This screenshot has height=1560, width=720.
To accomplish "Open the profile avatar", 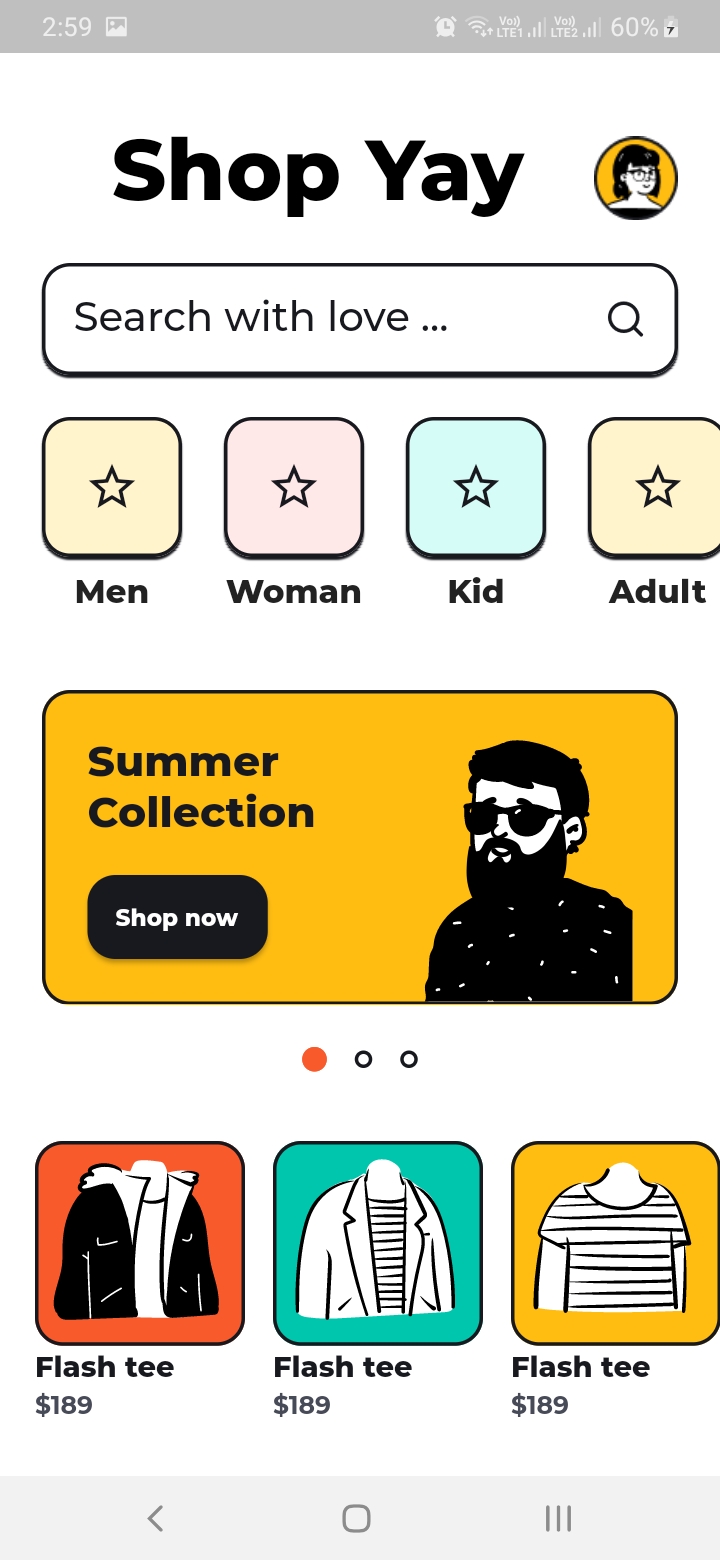I will pos(636,179).
